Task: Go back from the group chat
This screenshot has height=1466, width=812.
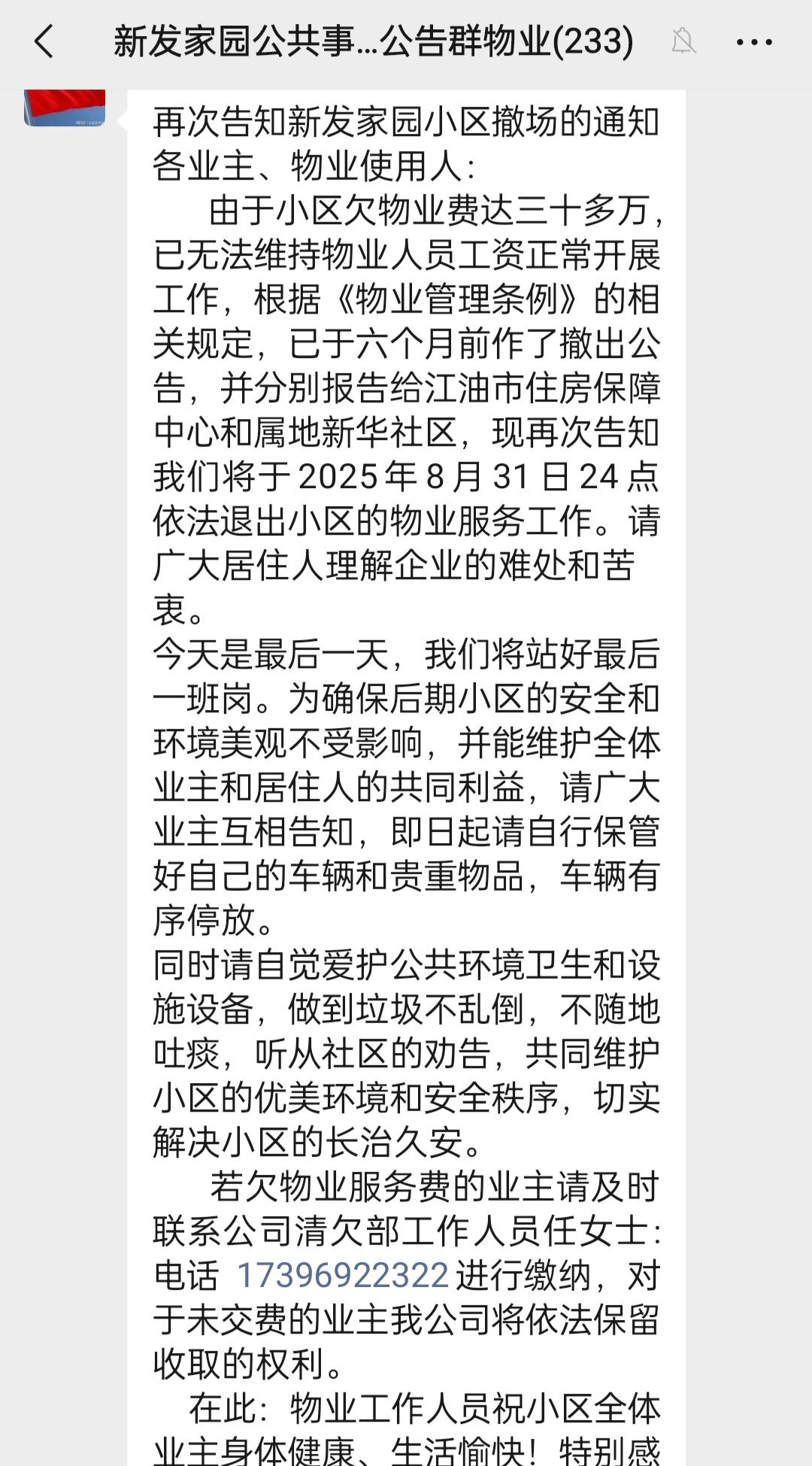Action: click(x=45, y=41)
